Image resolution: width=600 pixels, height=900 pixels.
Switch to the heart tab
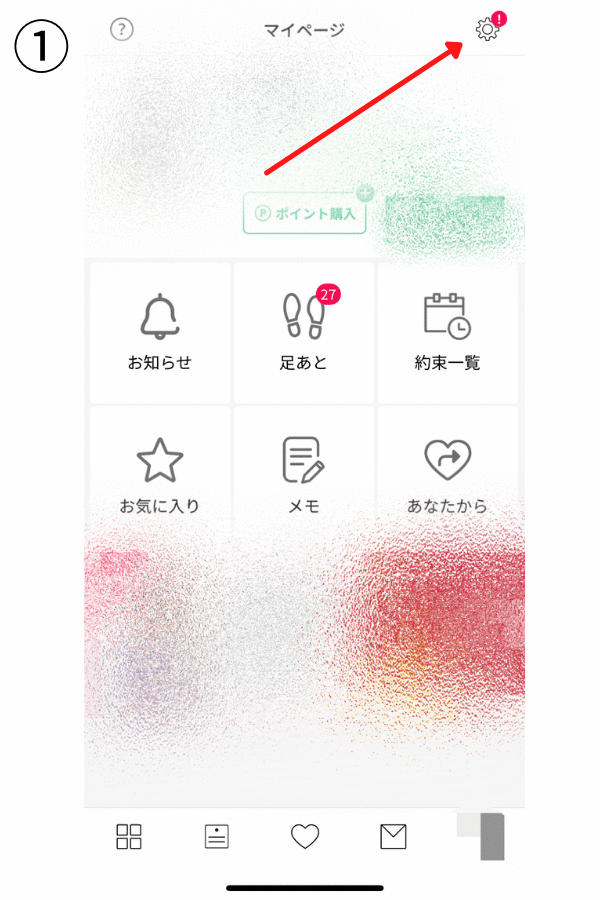[x=305, y=837]
